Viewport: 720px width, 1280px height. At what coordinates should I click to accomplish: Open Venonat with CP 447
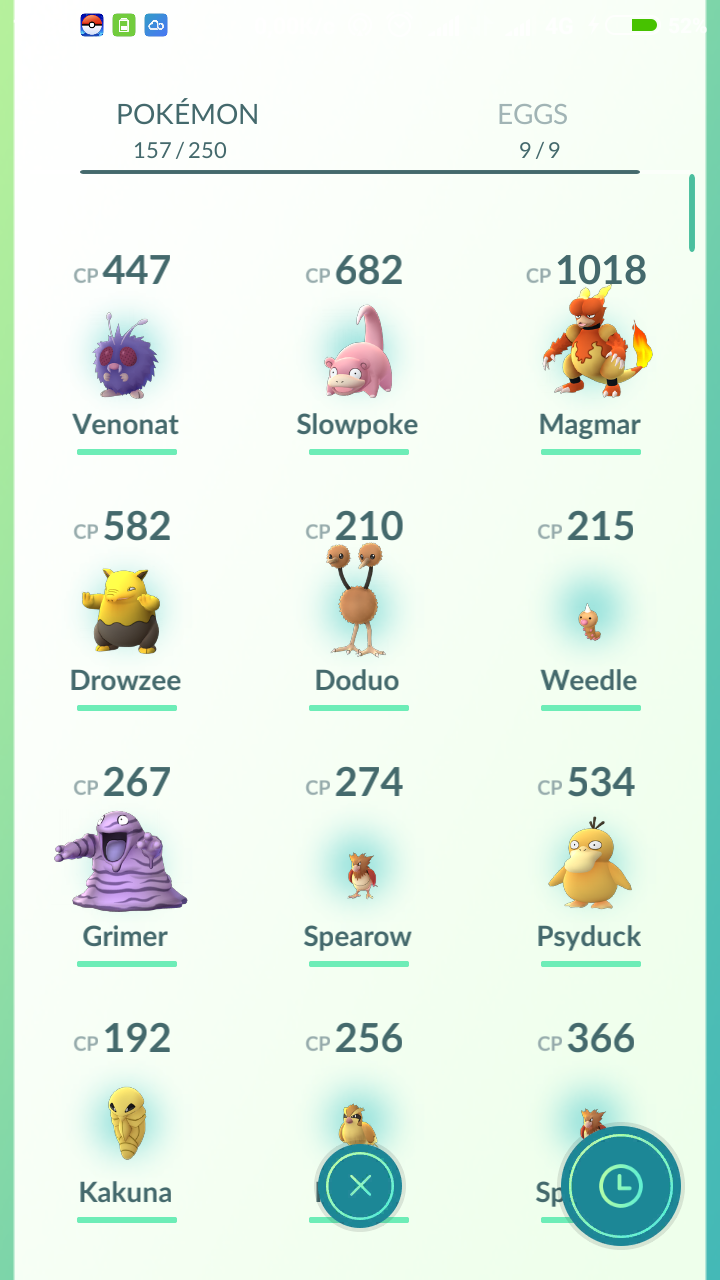click(x=126, y=354)
